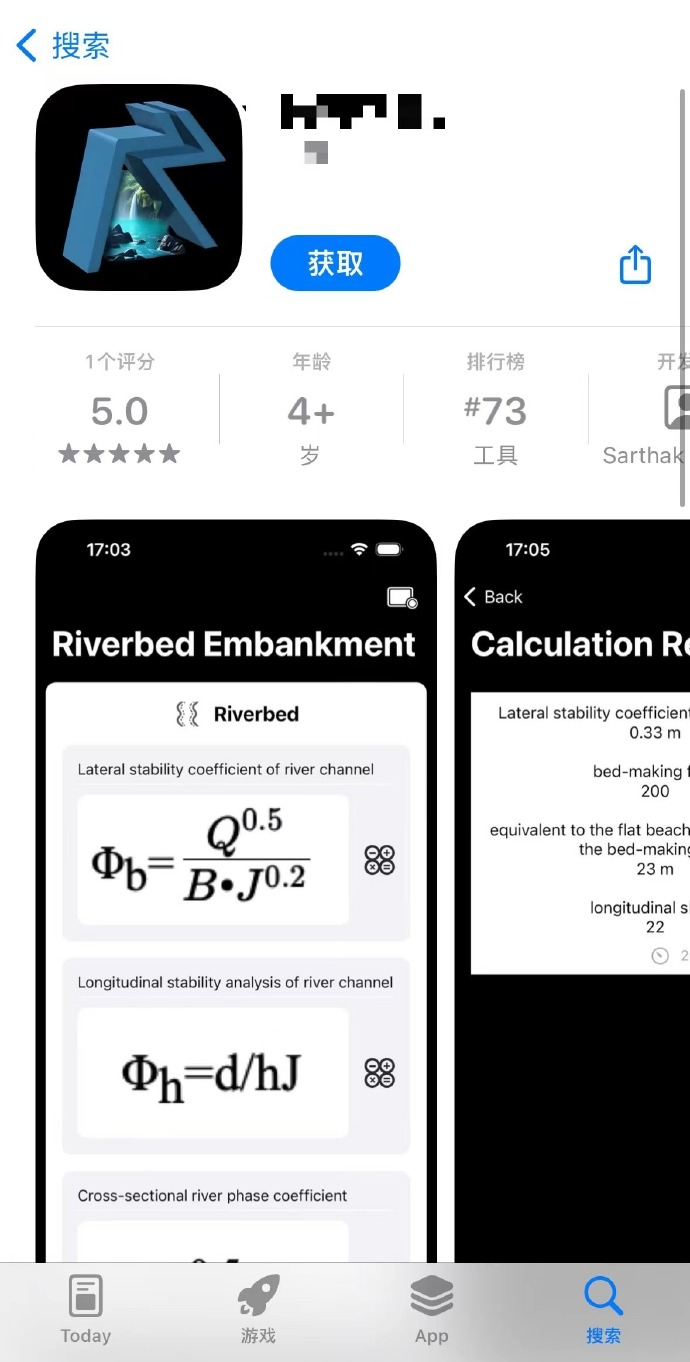
Task: Switch to the 游戏 tab
Action: click(258, 1310)
